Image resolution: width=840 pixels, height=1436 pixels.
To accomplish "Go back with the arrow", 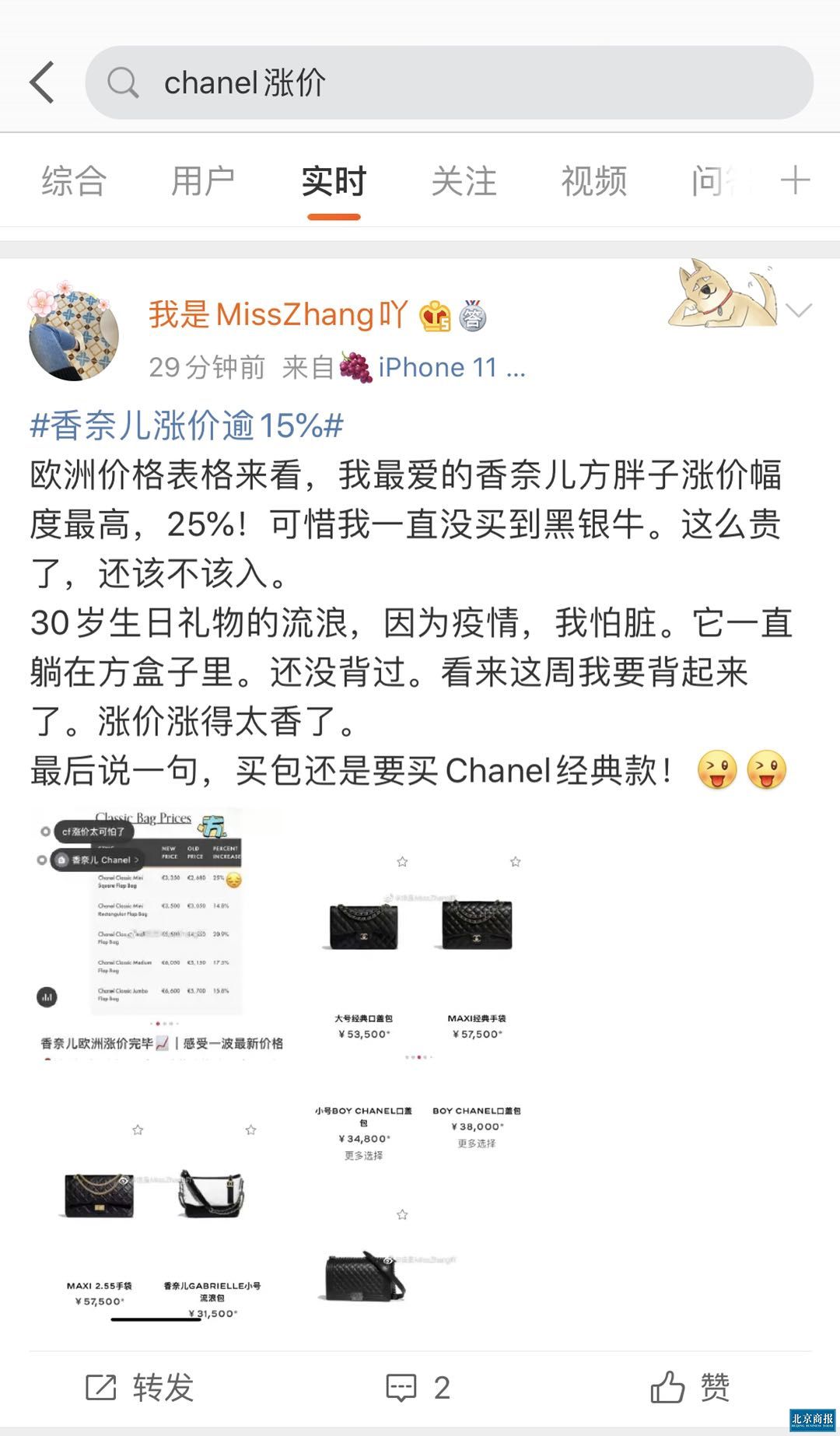I will pos(42,82).
